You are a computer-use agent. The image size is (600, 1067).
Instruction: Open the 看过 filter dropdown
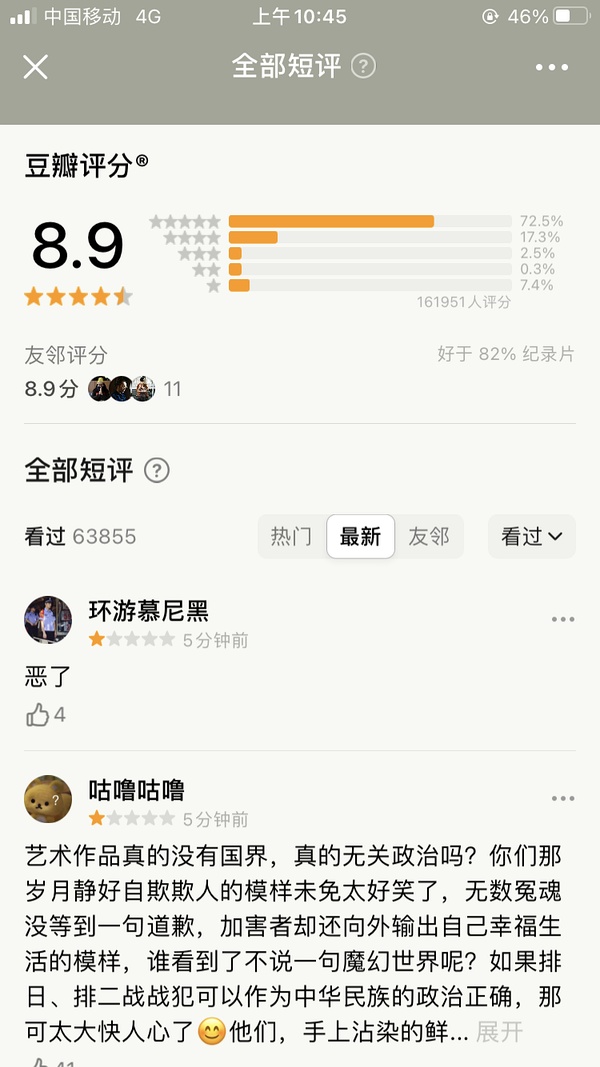pos(532,536)
